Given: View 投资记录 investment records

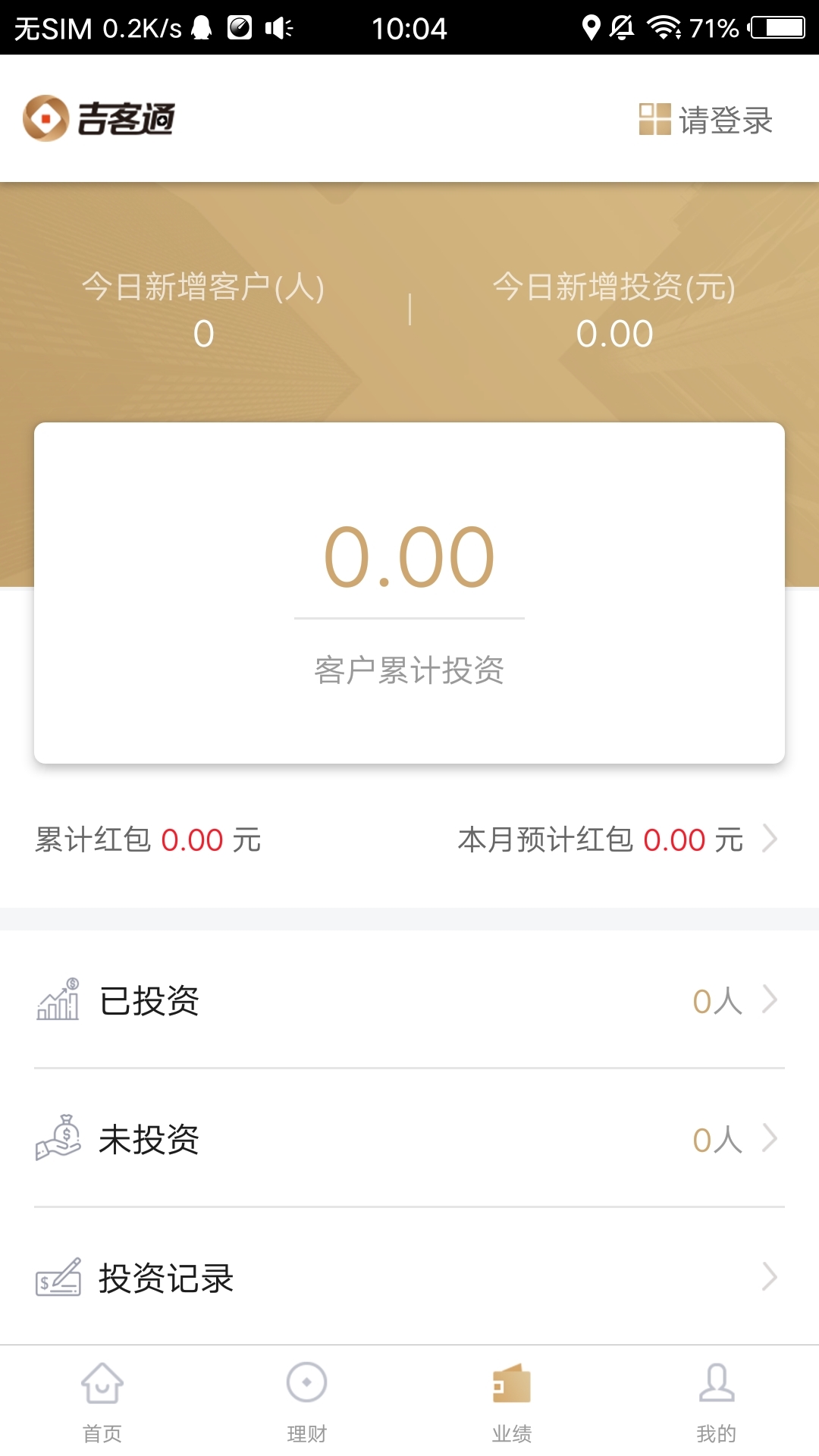Looking at the screenshot, I should pos(409,1277).
